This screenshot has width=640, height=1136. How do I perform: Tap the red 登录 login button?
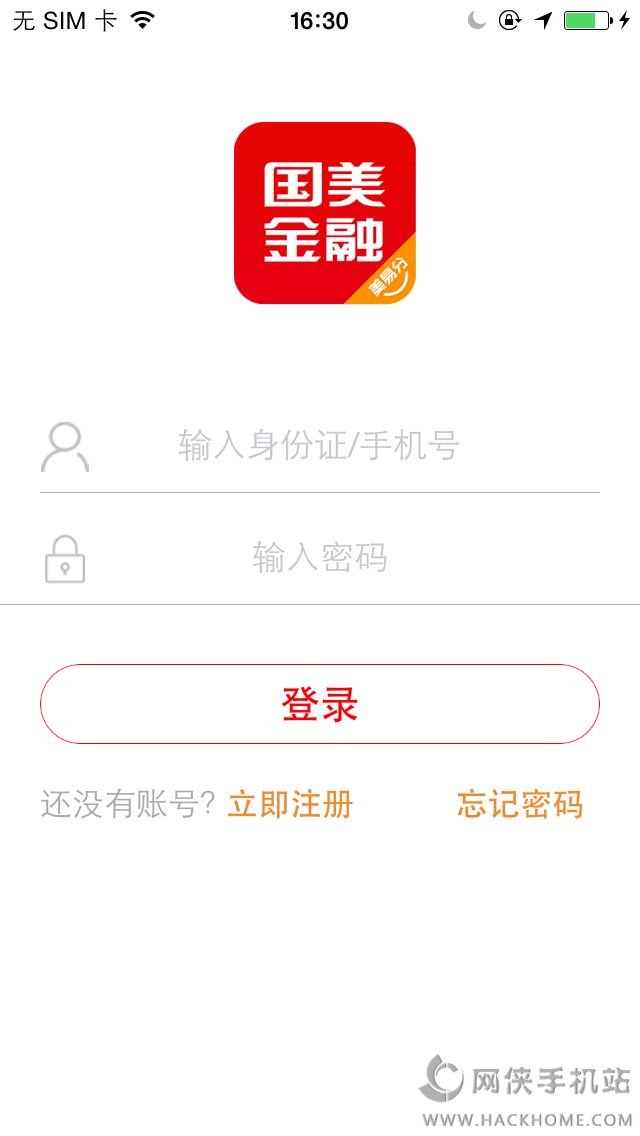320,704
